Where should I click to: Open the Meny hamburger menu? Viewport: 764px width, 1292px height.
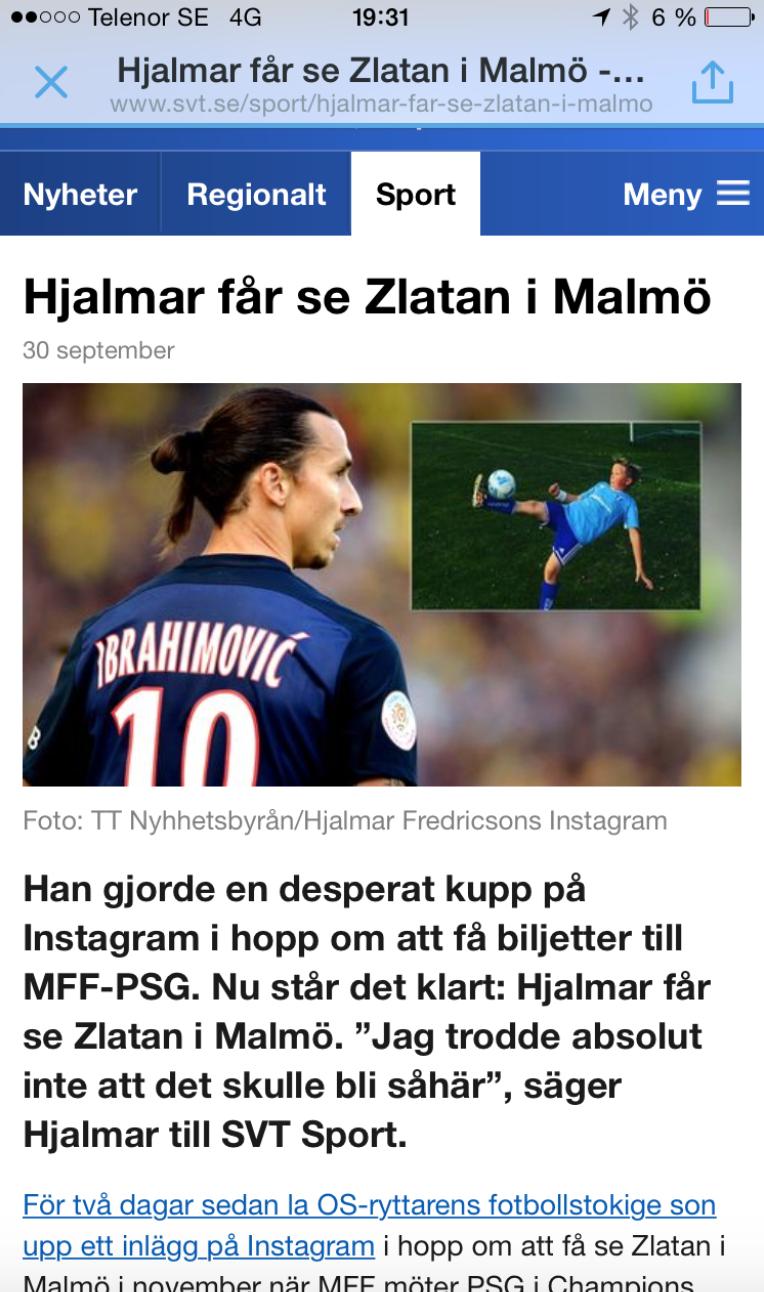click(x=686, y=194)
